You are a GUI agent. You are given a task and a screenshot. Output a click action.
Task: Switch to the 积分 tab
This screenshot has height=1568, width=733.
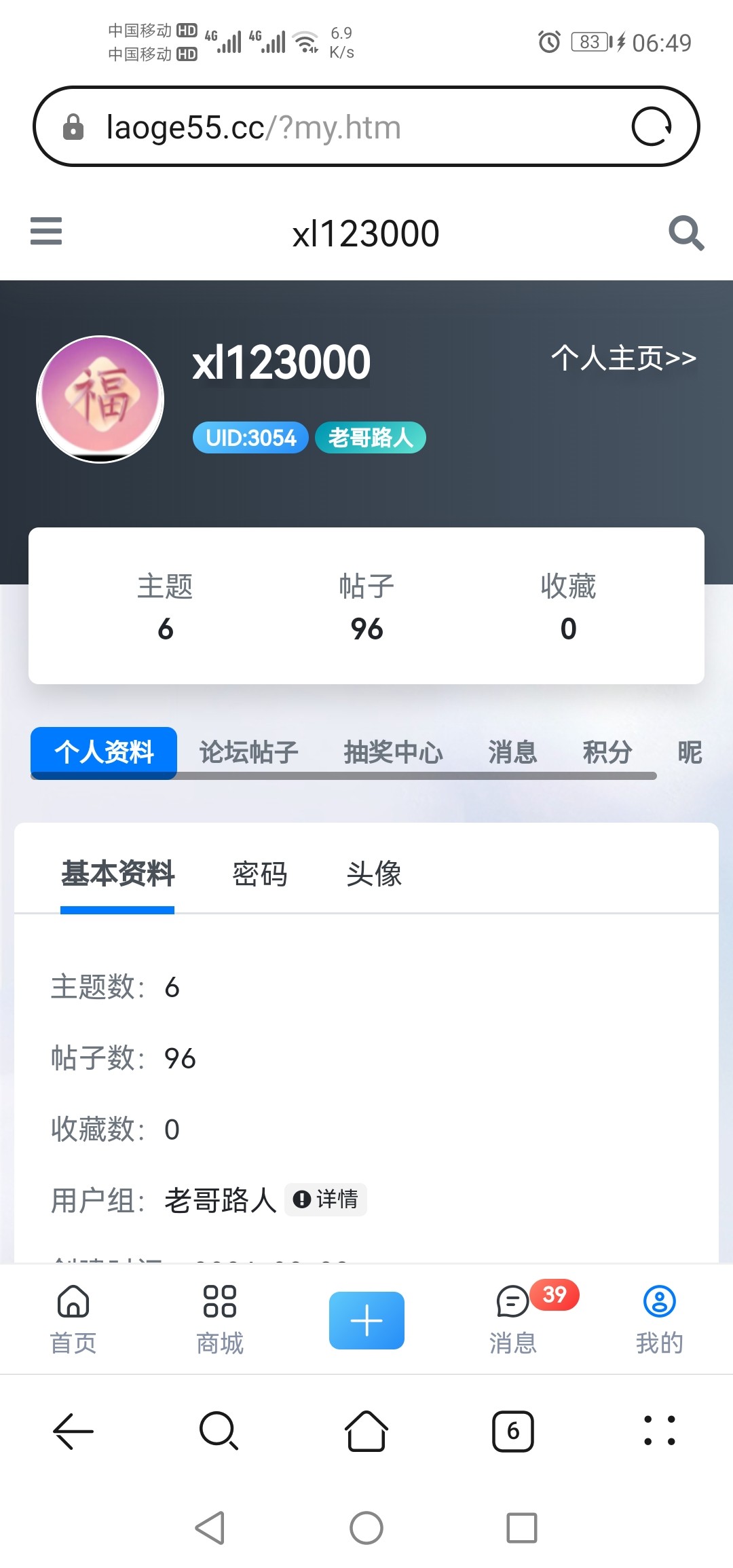tap(607, 752)
